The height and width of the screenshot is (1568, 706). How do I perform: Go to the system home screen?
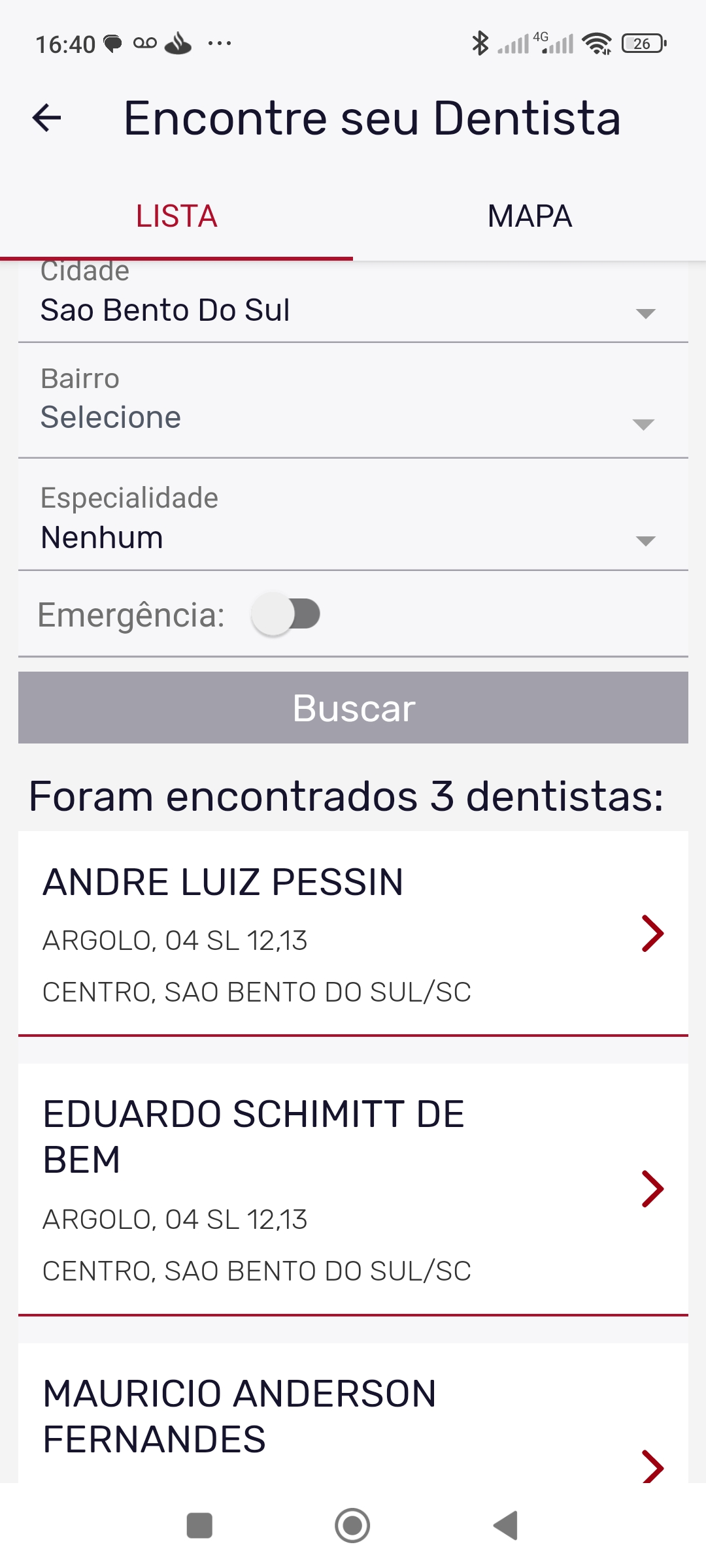click(x=352, y=1526)
